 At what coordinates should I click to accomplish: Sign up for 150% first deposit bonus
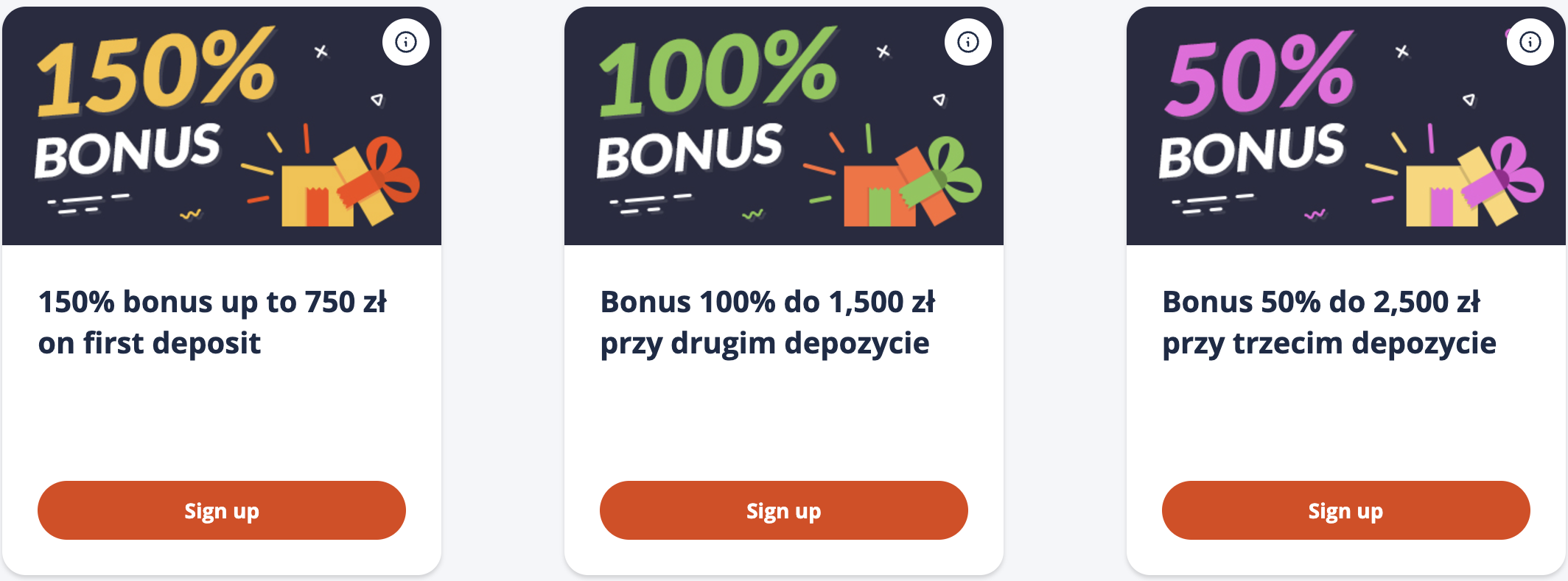pos(221,510)
